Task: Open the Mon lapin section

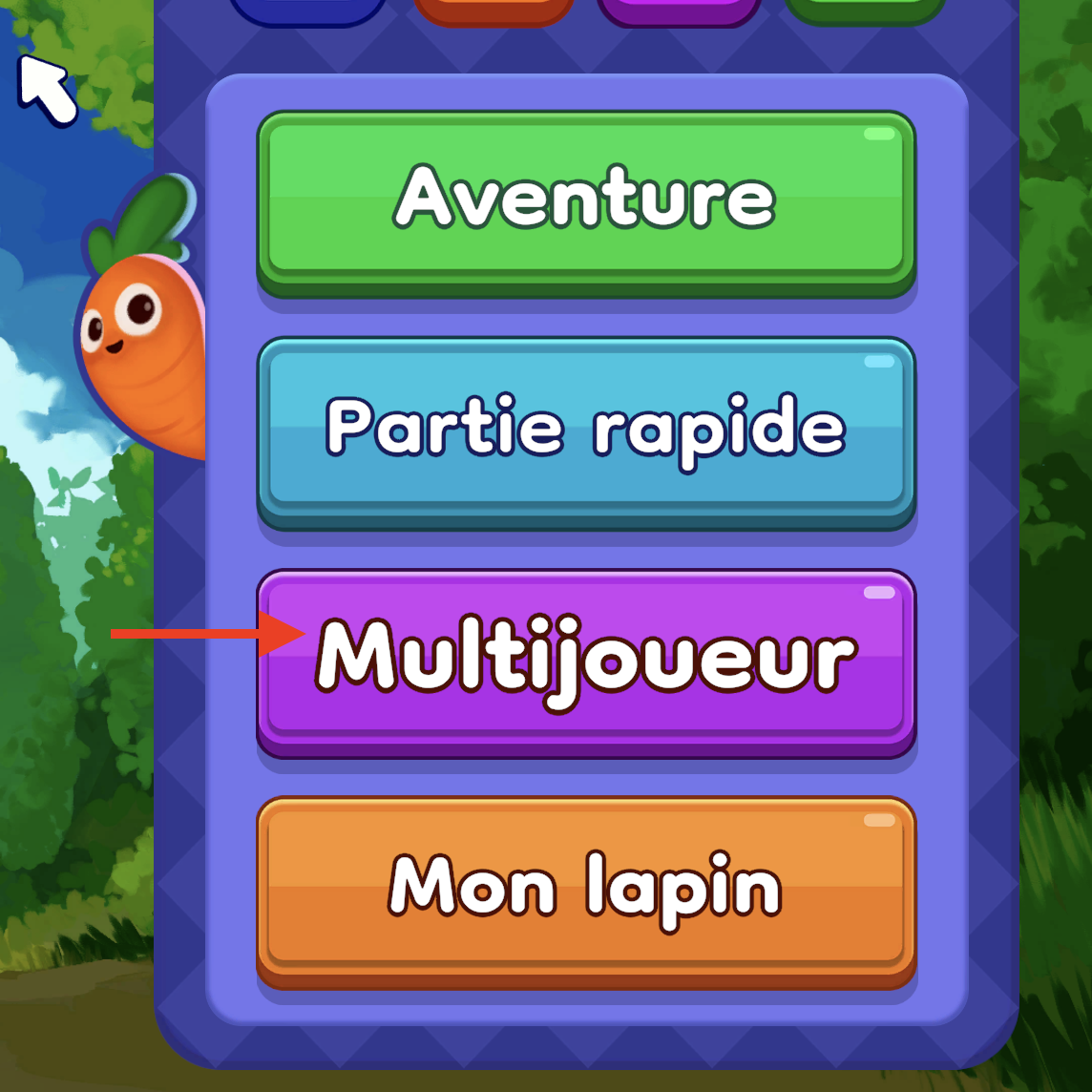Action: (586, 886)
